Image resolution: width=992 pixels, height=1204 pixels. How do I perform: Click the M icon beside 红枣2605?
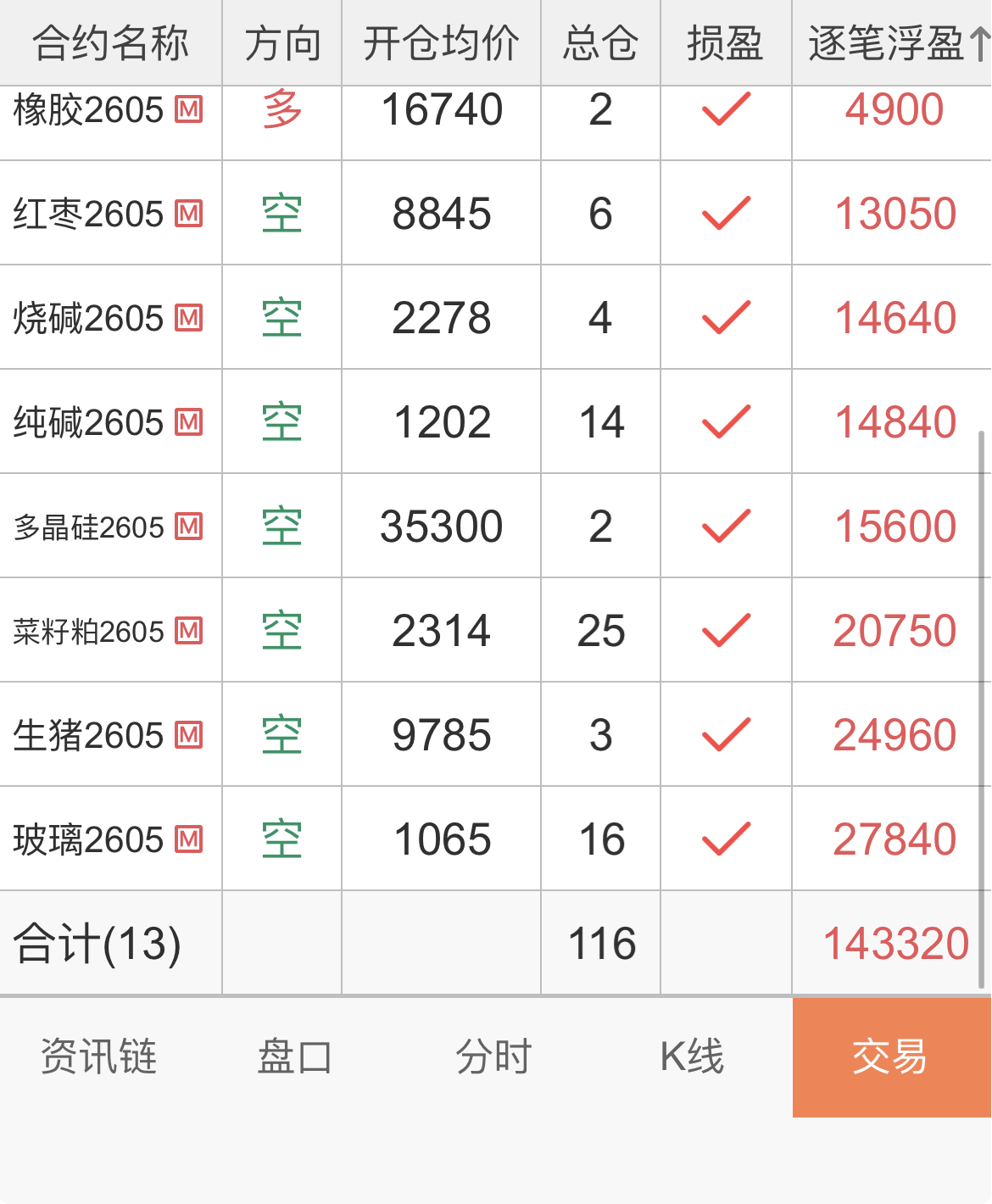point(187,214)
